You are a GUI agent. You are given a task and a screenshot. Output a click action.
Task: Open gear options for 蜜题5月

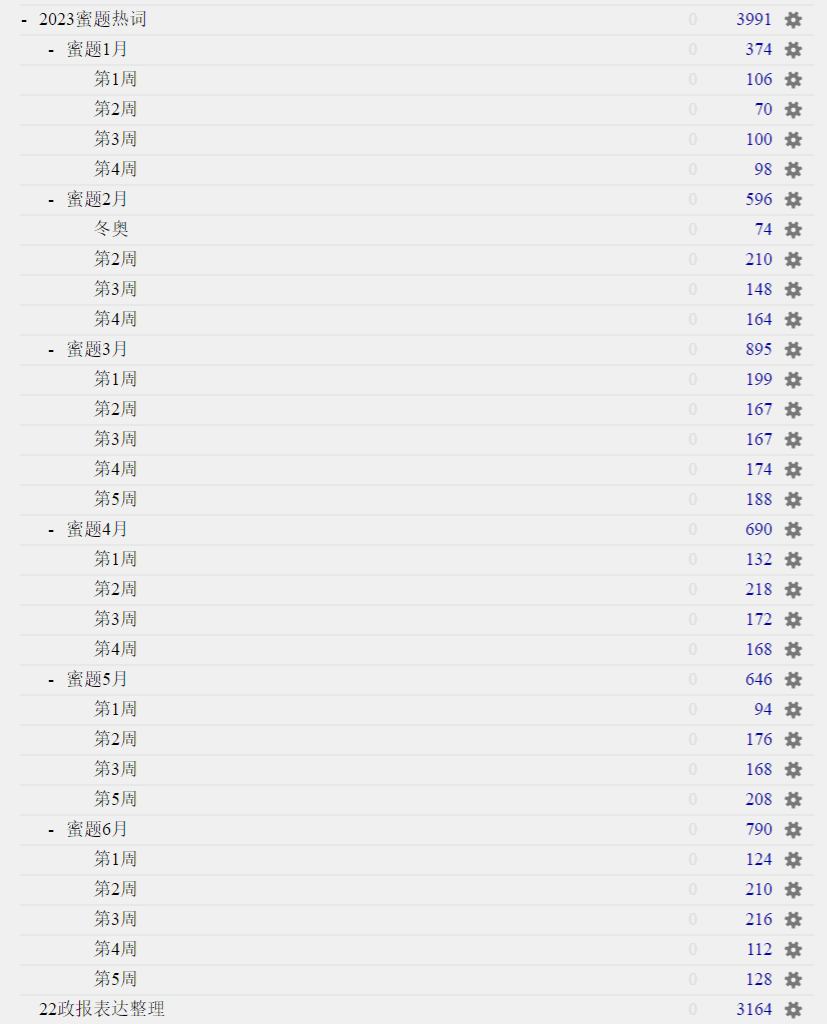click(x=793, y=680)
